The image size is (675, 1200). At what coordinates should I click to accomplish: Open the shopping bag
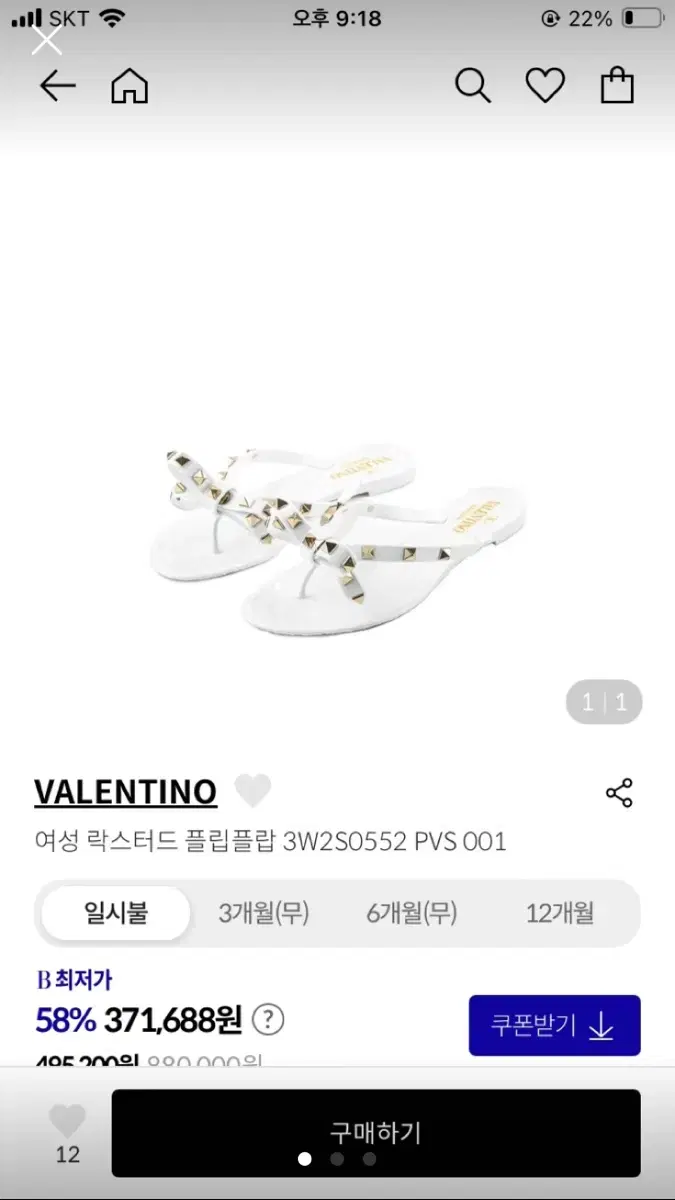617,86
